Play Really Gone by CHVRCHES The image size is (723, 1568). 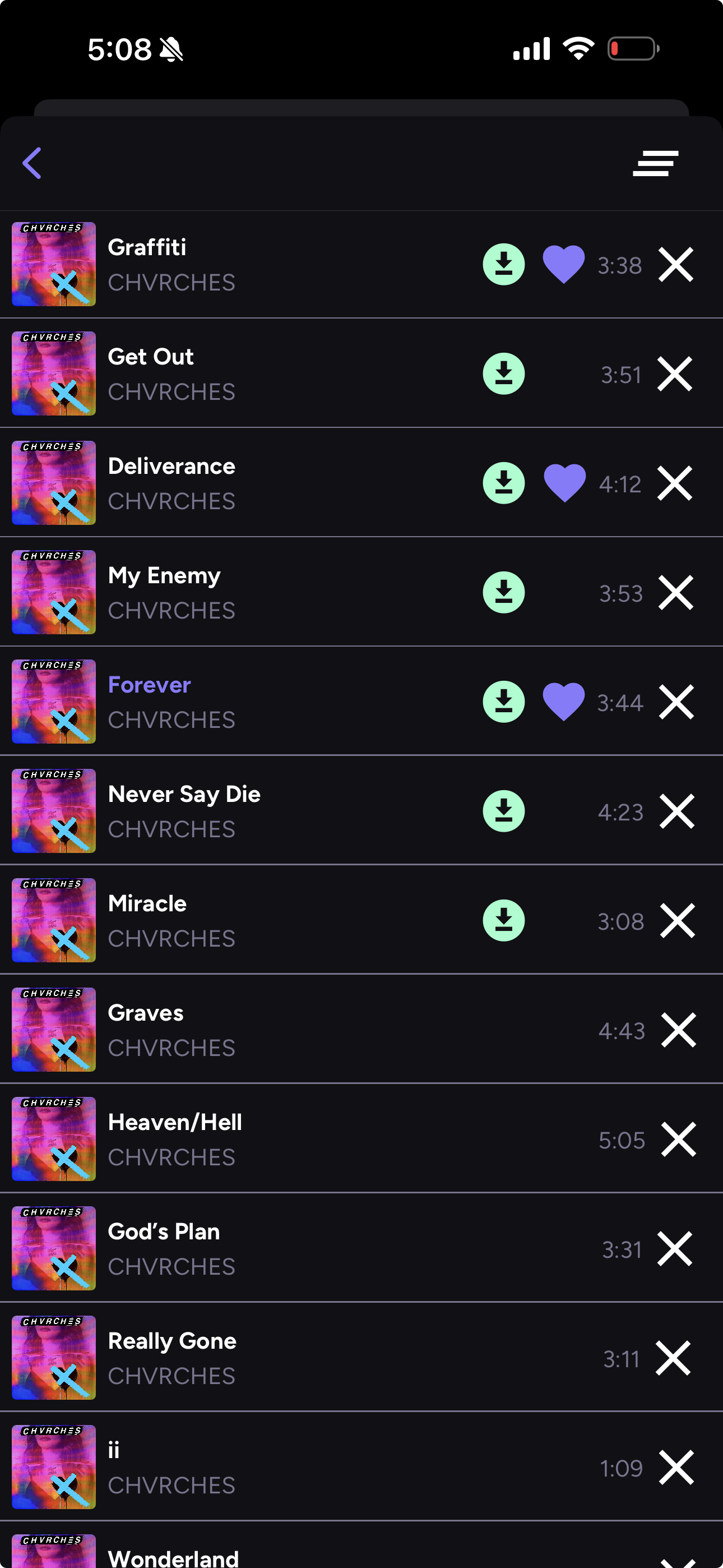[x=172, y=1341]
